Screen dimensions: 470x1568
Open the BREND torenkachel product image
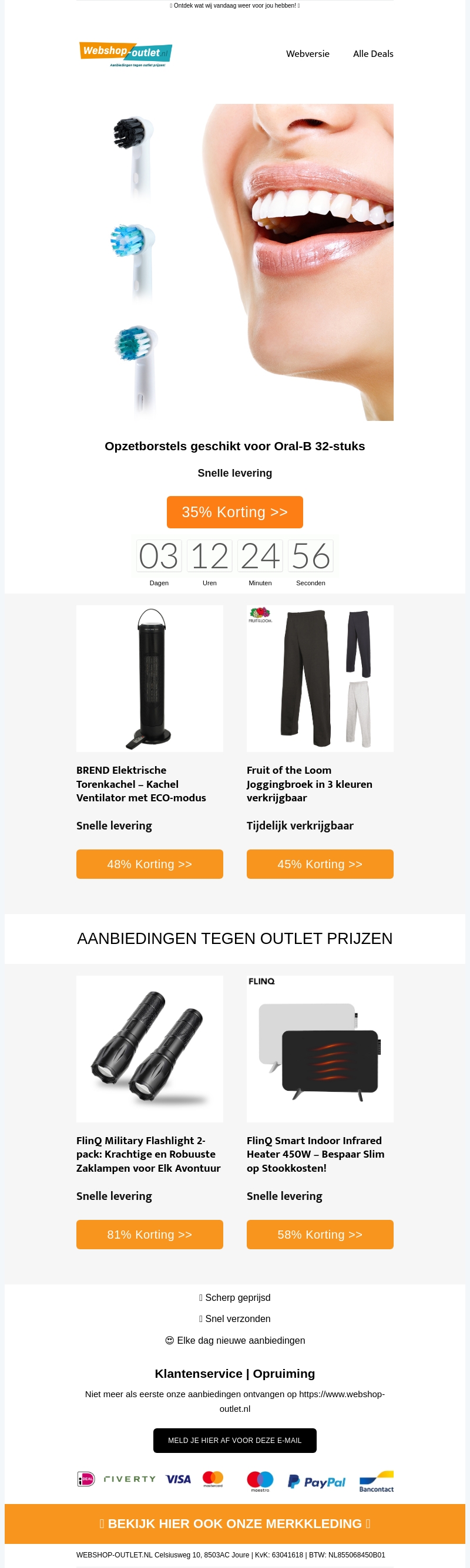click(x=149, y=678)
